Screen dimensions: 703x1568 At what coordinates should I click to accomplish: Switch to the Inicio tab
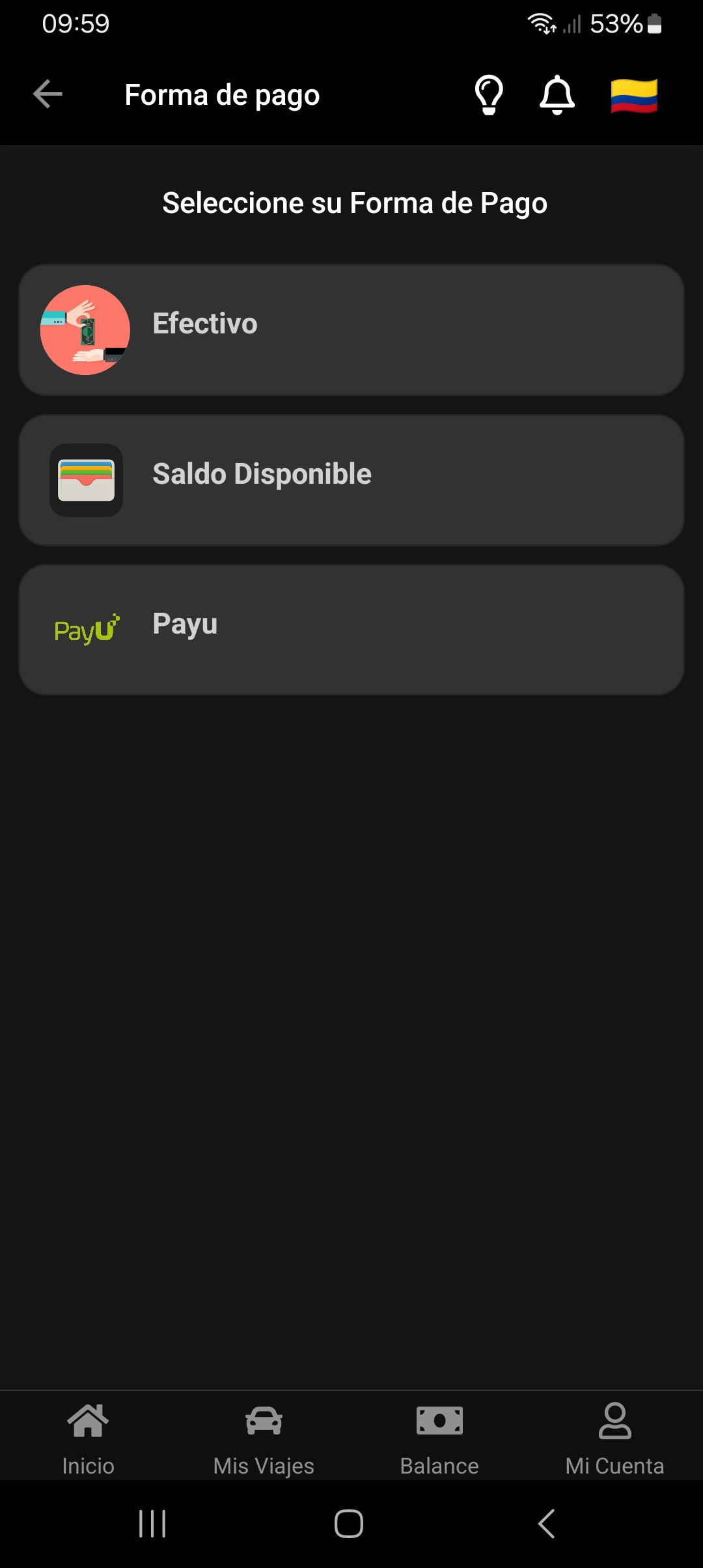point(88,1438)
